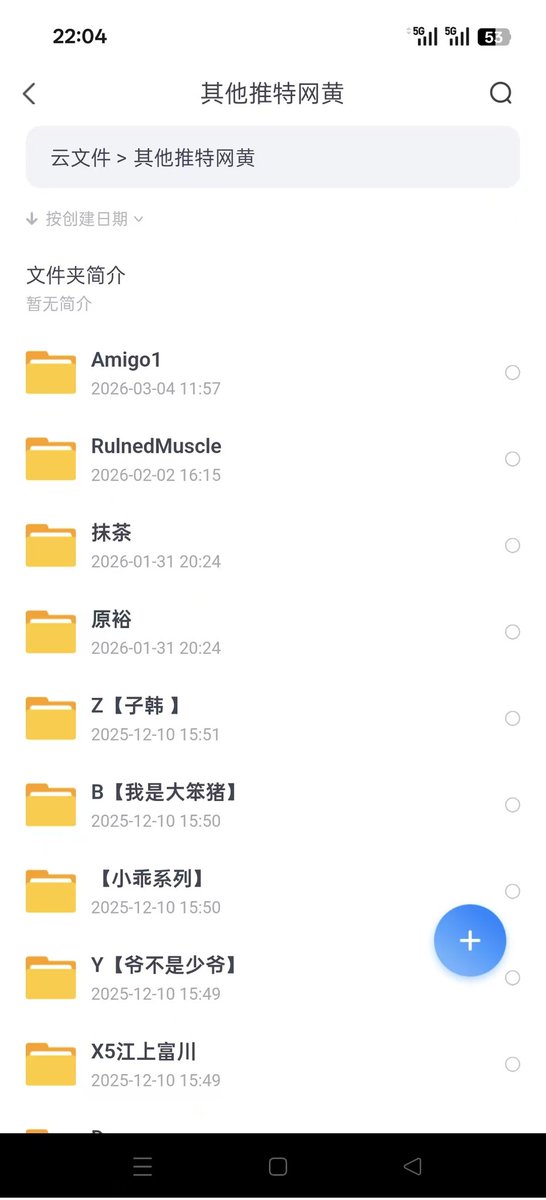This screenshot has height=1200, width=546.
Task: Tap the blue plus floating button
Action: (x=470, y=940)
